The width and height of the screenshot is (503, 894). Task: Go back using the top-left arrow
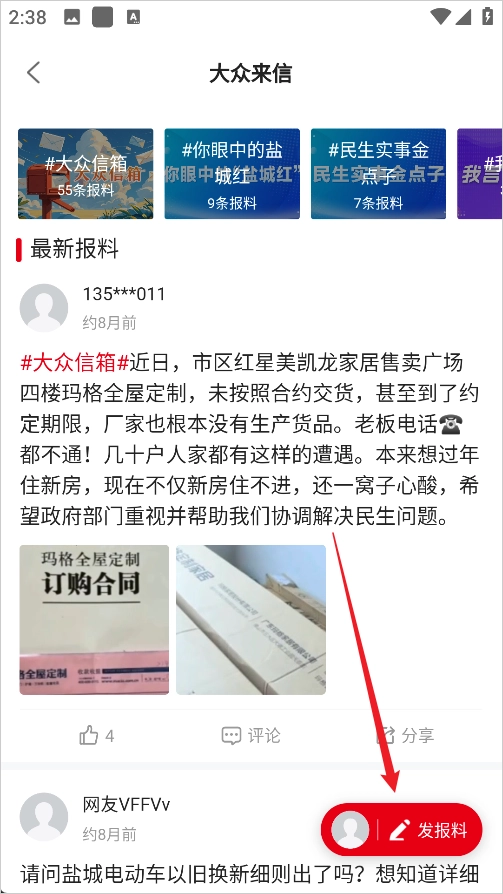[34, 73]
